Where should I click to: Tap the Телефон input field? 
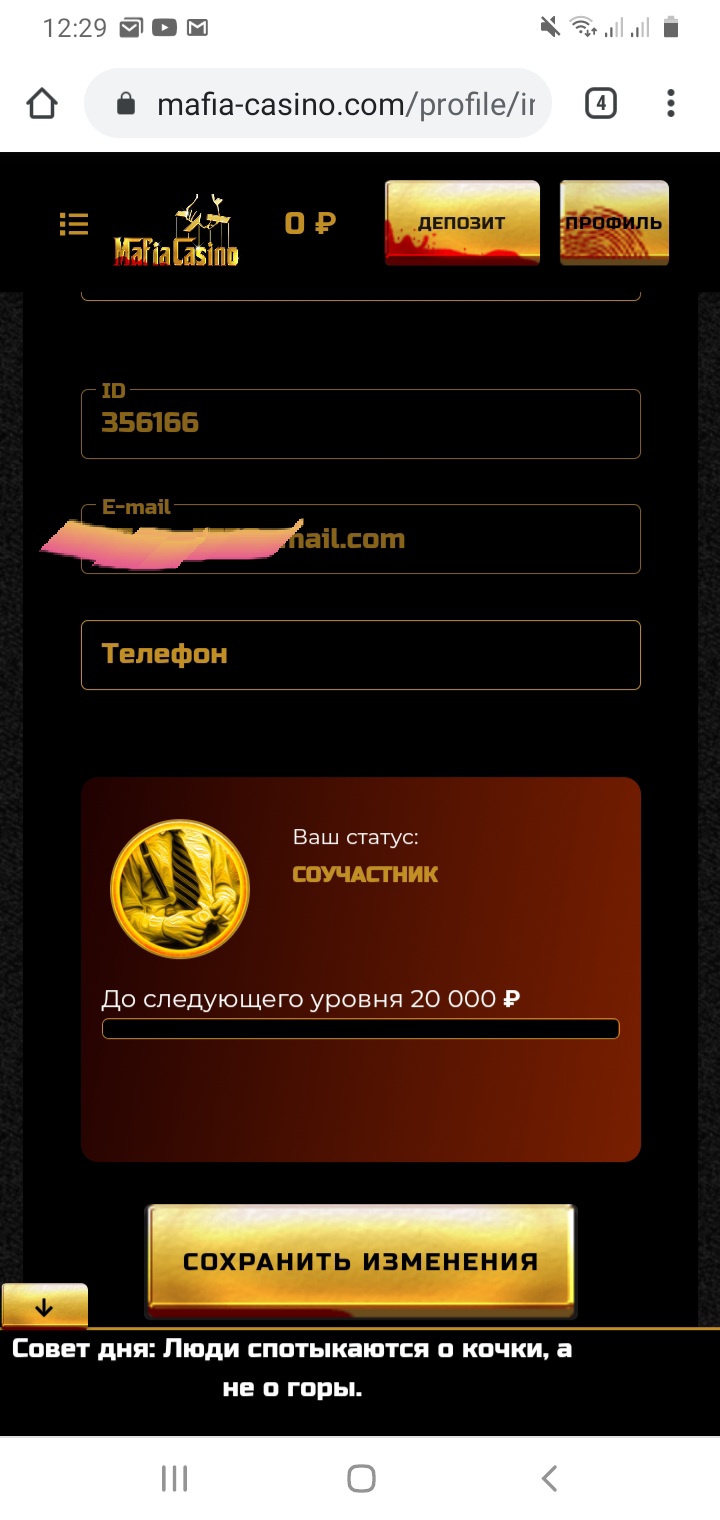click(x=360, y=655)
